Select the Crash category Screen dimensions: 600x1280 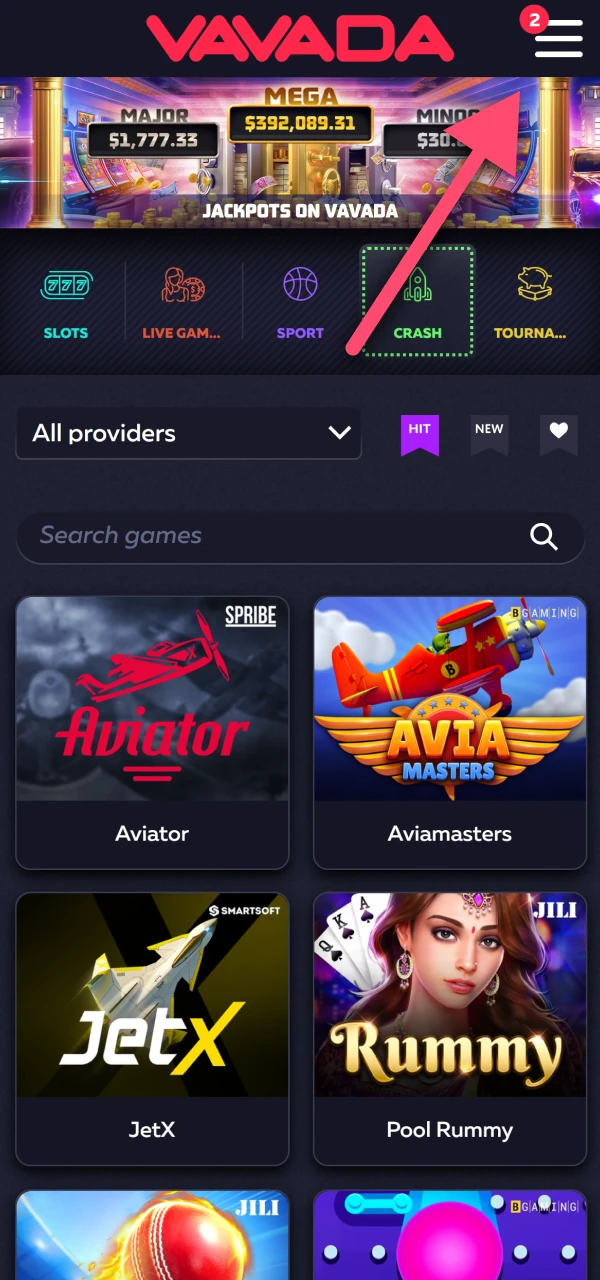(x=417, y=302)
